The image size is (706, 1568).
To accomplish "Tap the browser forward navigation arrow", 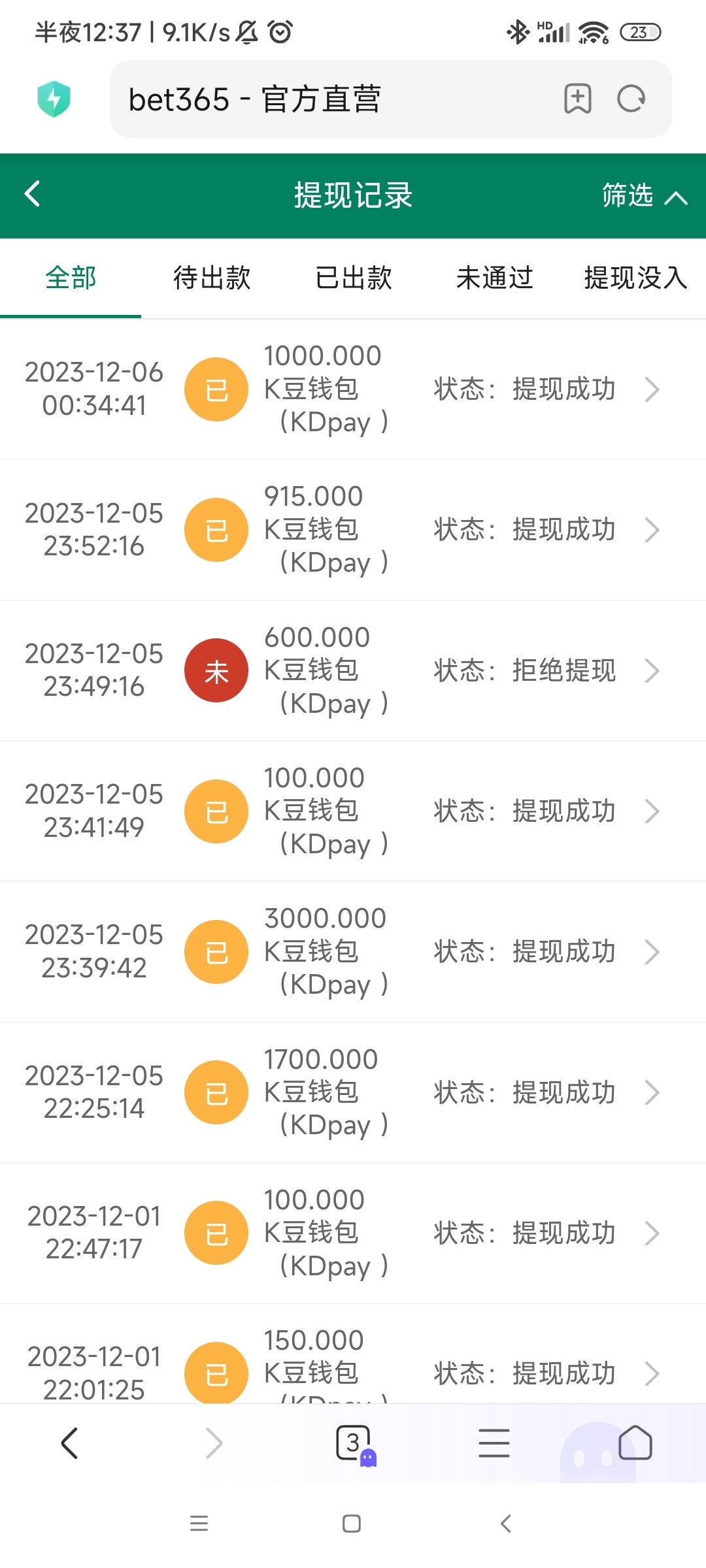I will (x=212, y=1444).
